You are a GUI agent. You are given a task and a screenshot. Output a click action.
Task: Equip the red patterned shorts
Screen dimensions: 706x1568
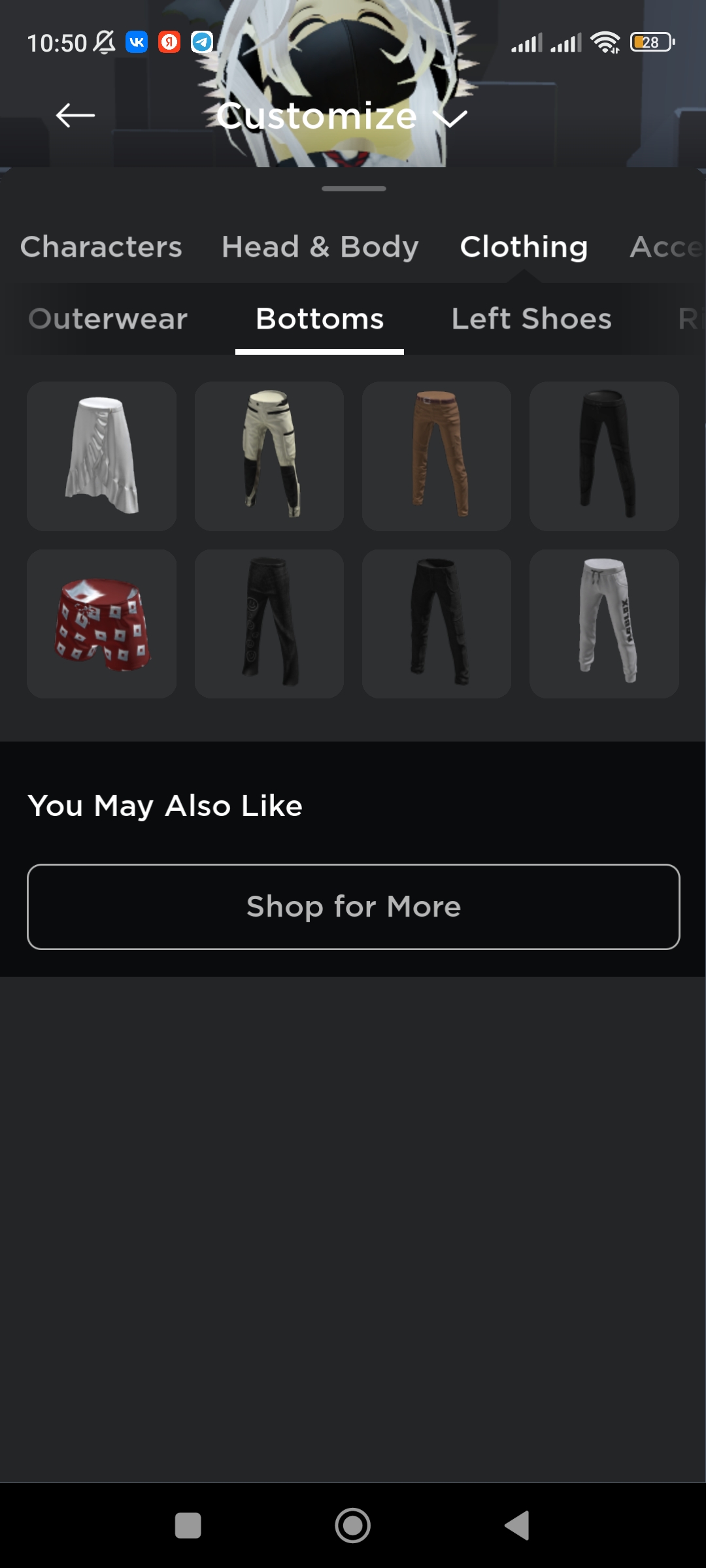[102, 623]
